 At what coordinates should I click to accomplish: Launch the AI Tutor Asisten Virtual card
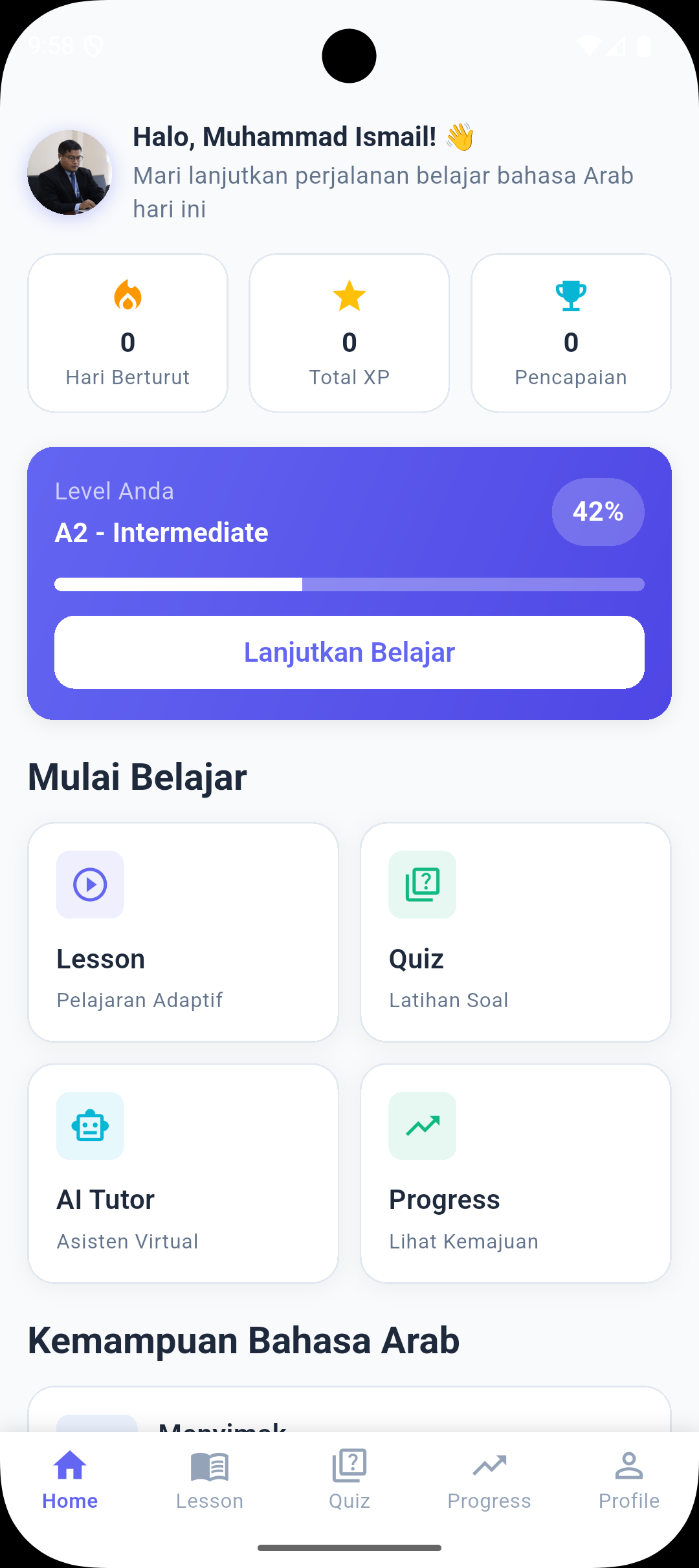pos(183,1173)
